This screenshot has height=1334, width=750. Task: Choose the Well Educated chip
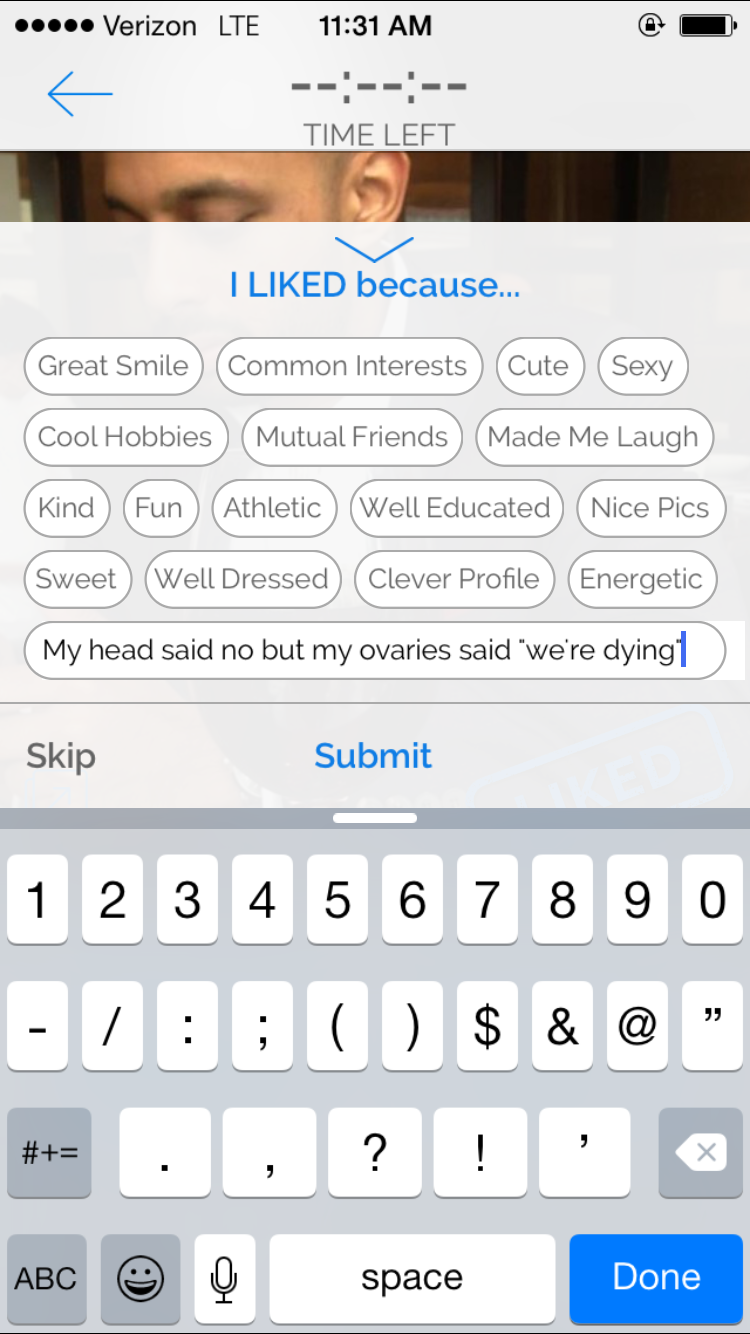455,508
